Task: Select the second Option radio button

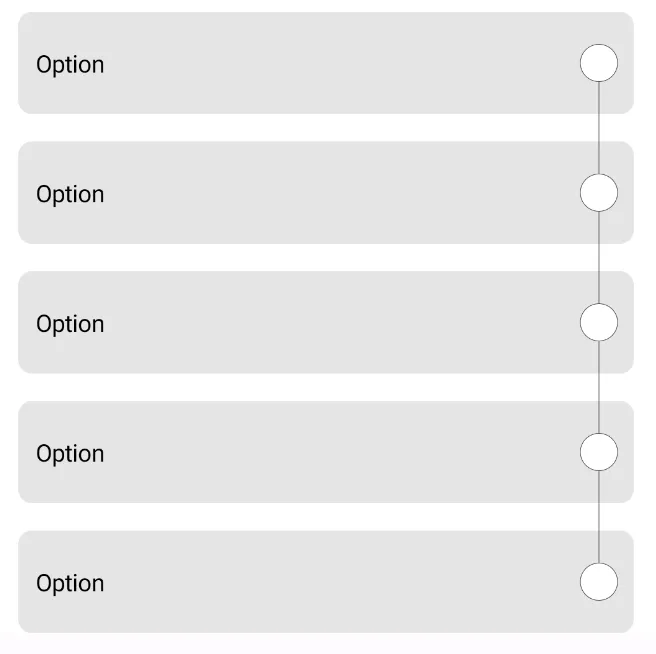Action: pos(598,193)
